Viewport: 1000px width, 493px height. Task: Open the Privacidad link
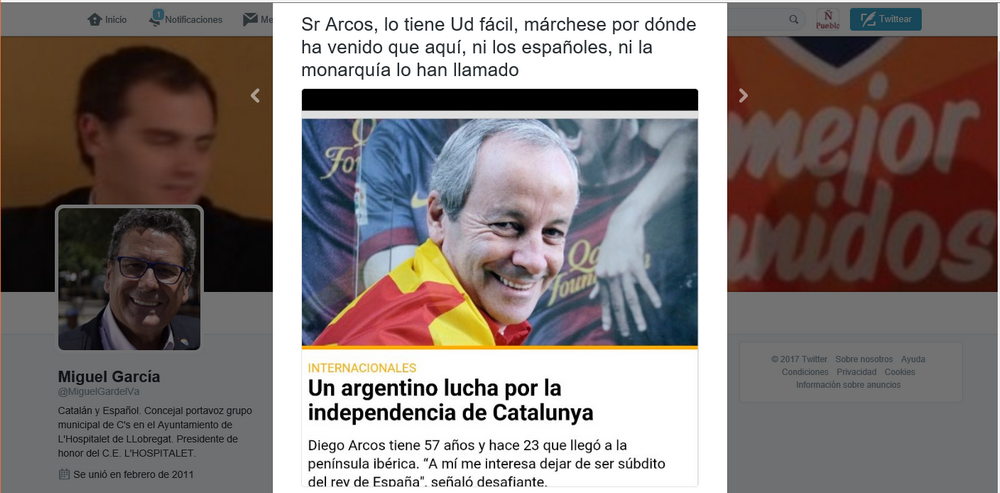click(857, 372)
